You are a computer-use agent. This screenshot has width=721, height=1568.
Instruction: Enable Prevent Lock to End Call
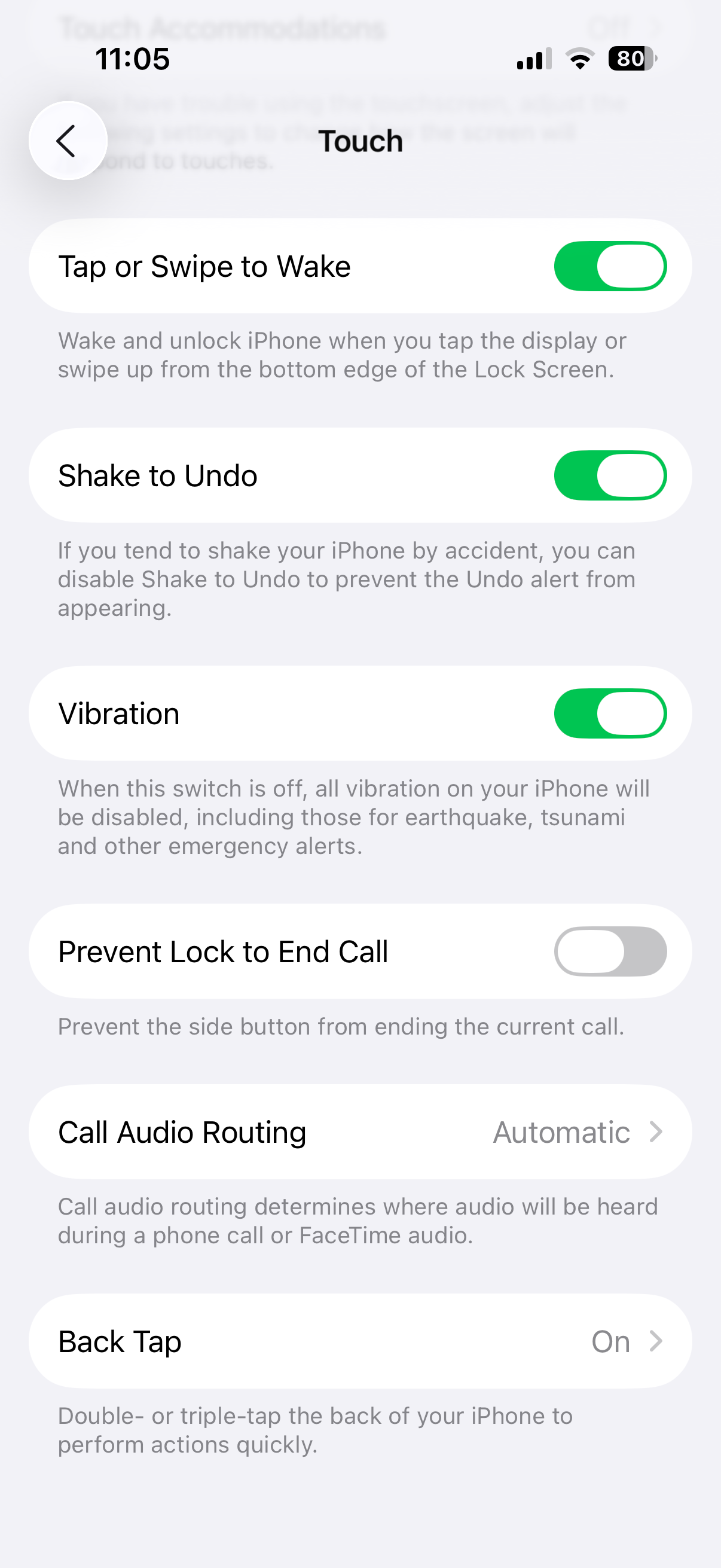610,951
